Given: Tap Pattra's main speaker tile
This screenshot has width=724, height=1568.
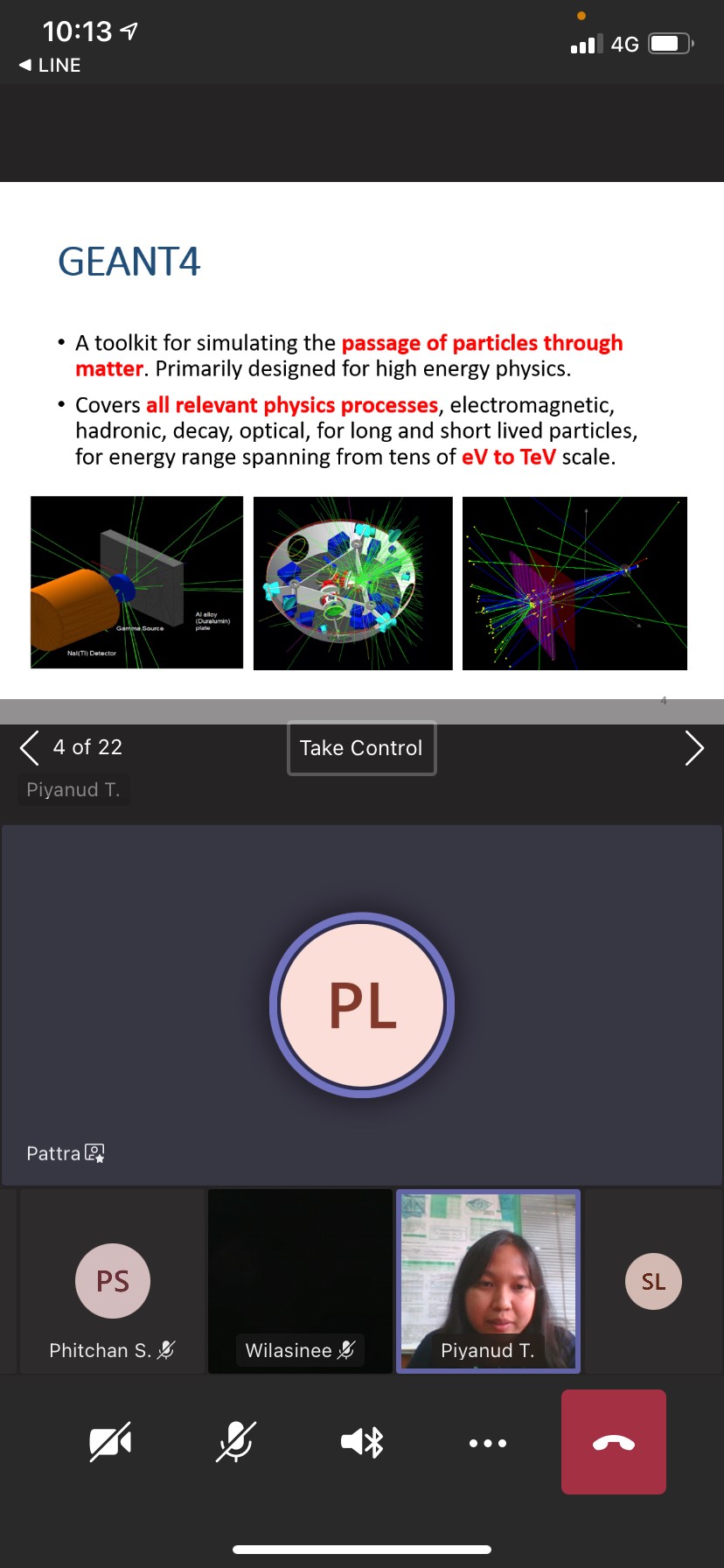Looking at the screenshot, I should (361, 1004).
